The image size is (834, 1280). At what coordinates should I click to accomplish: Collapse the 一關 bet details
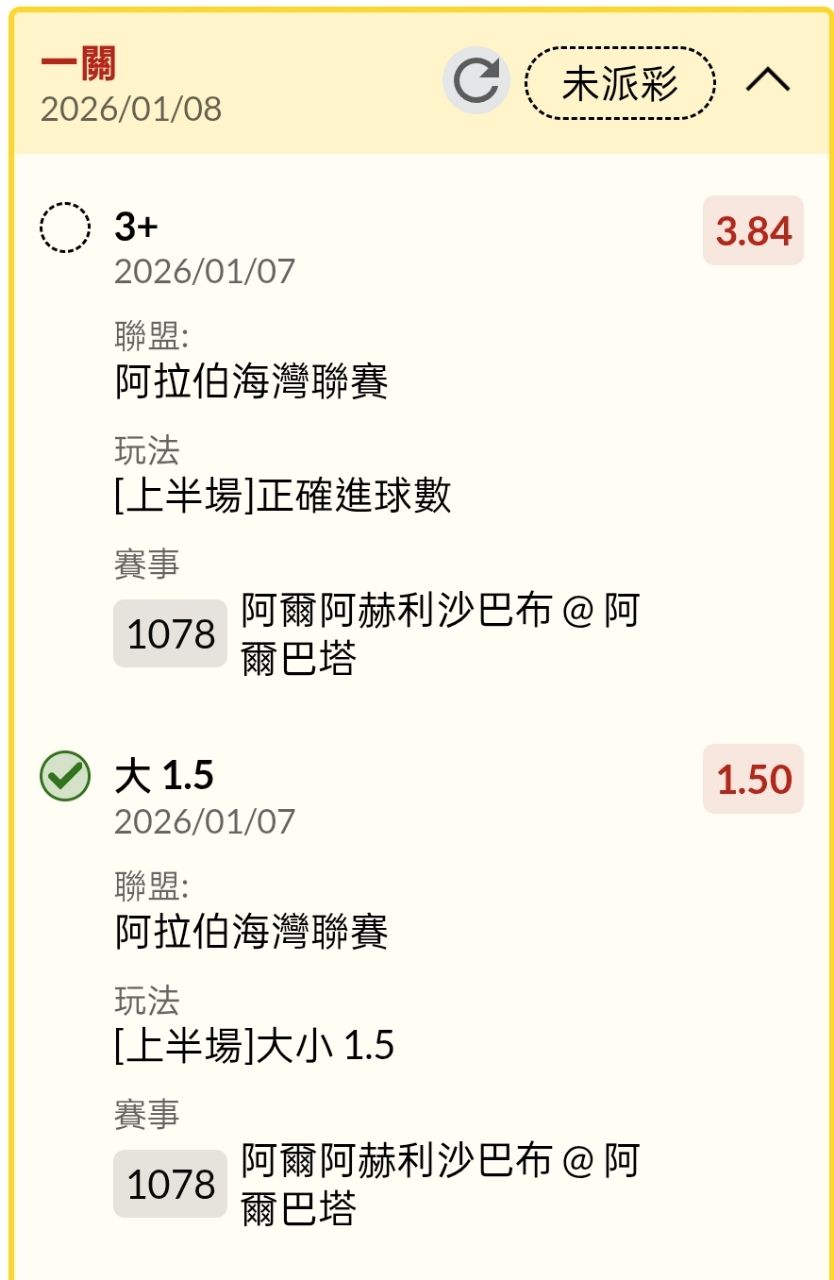[x=768, y=81]
